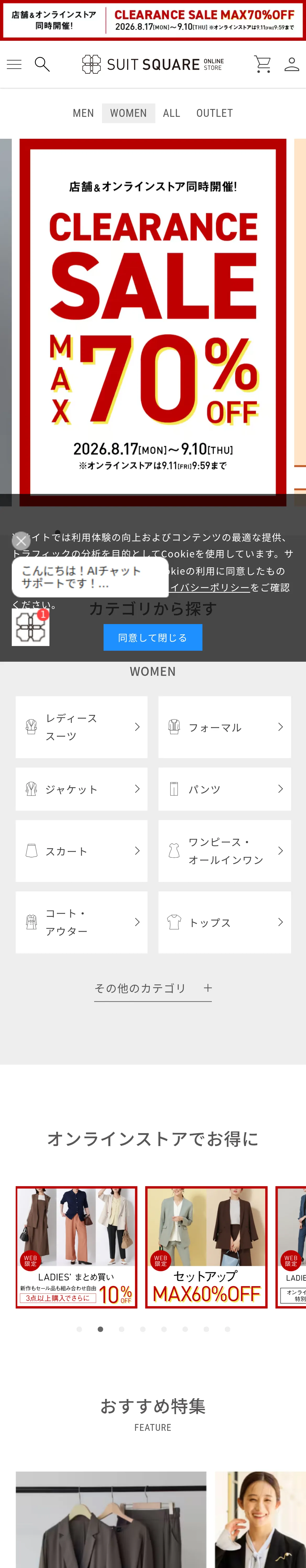Switch to the MEN tab
Viewport: 306px width, 1568px height.
pyautogui.click(x=83, y=113)
